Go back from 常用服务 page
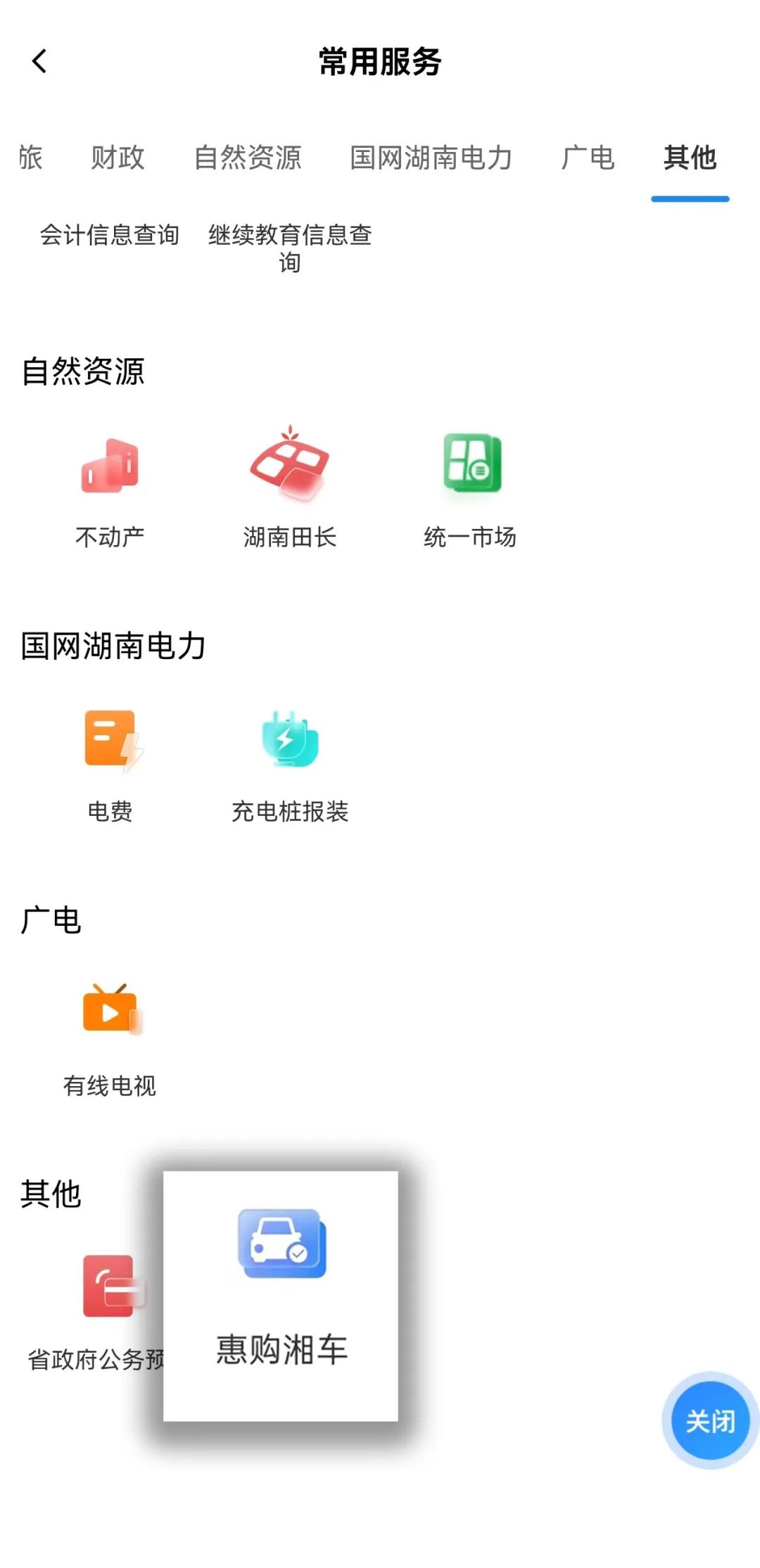Screen dimensions: 760x1568 [39, 61]
